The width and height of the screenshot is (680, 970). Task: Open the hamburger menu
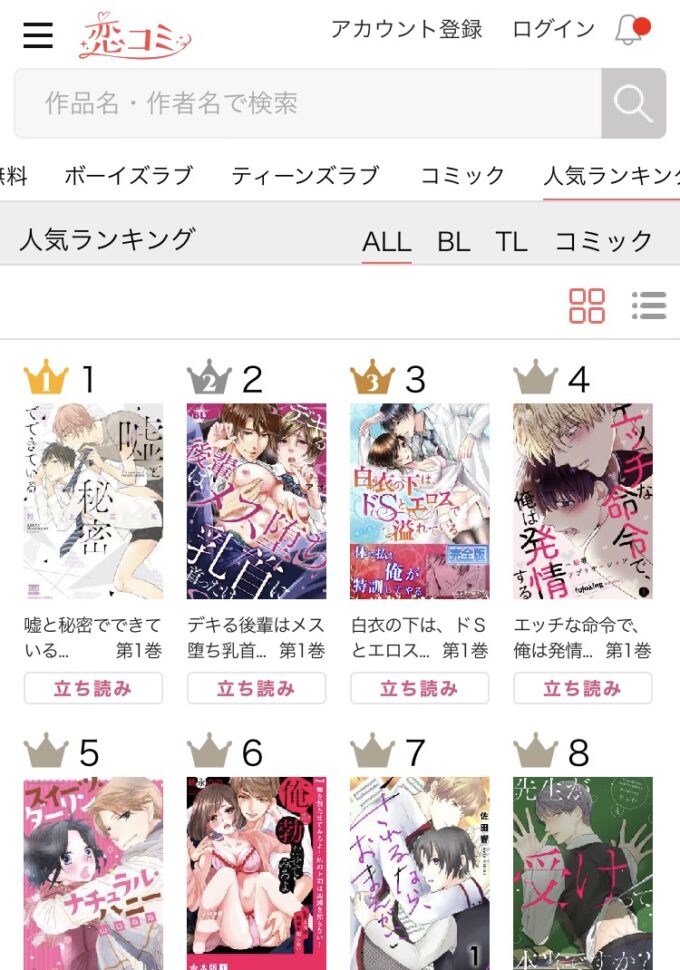(38, 35)
